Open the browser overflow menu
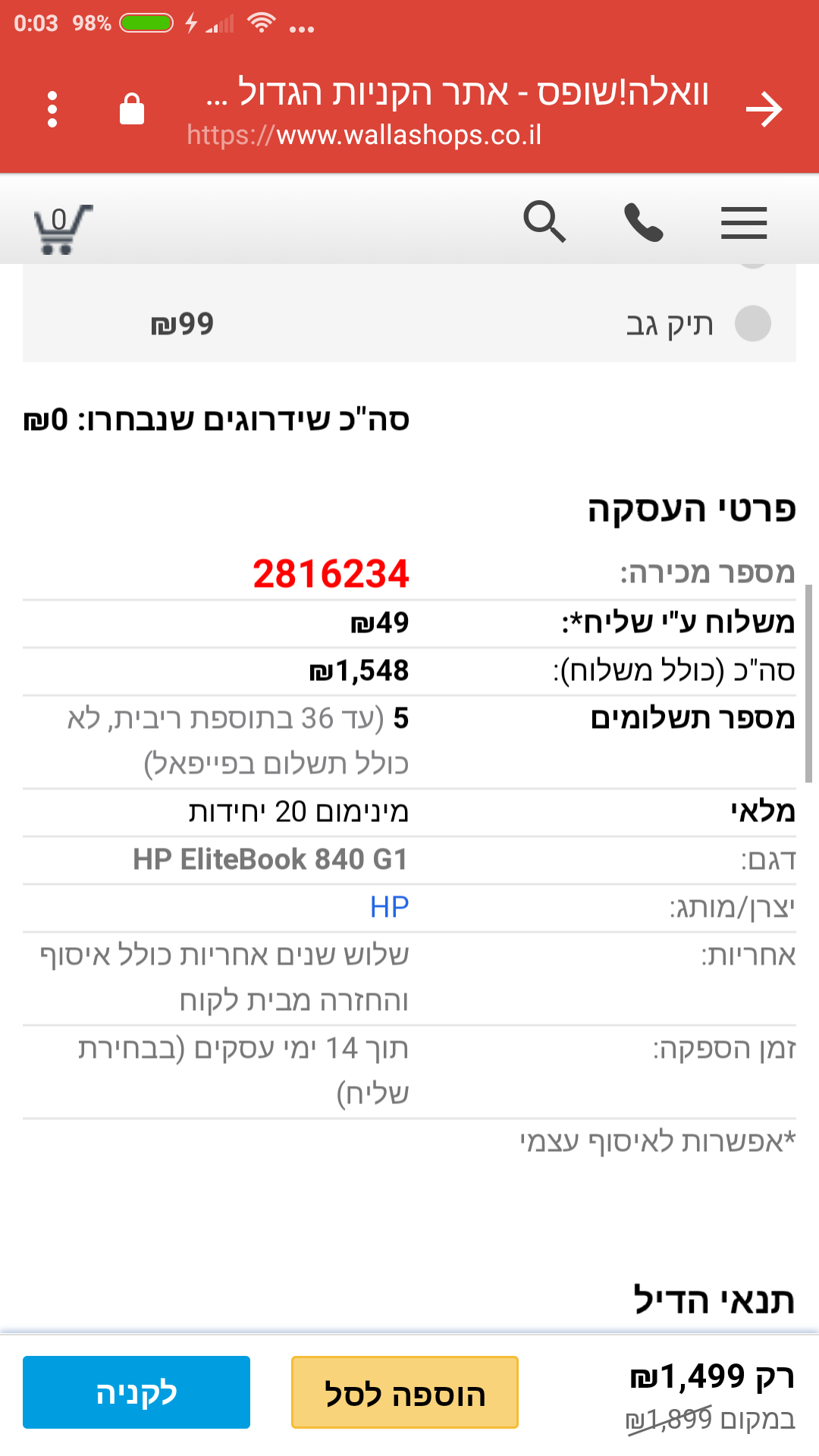The width and height of the screenshot is (819, 1456). click(52, 109)
